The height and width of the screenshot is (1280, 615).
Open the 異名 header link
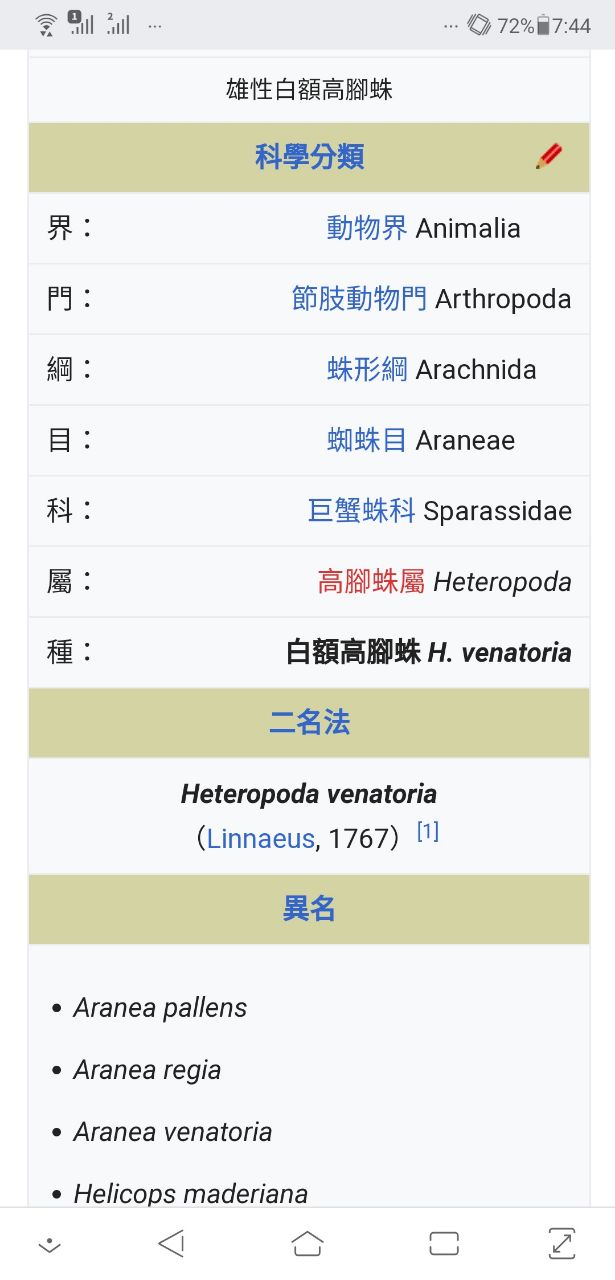pos(309,909)
